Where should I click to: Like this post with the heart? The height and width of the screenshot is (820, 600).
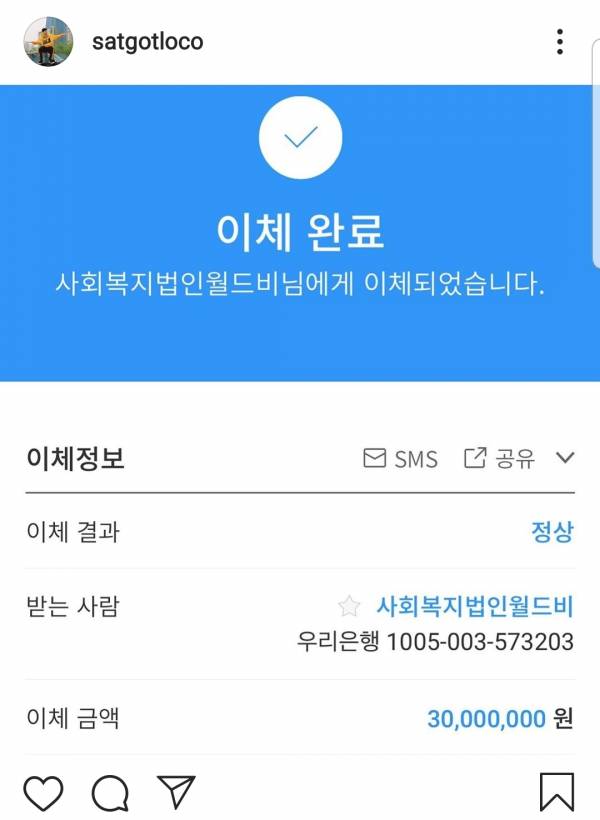43,793
